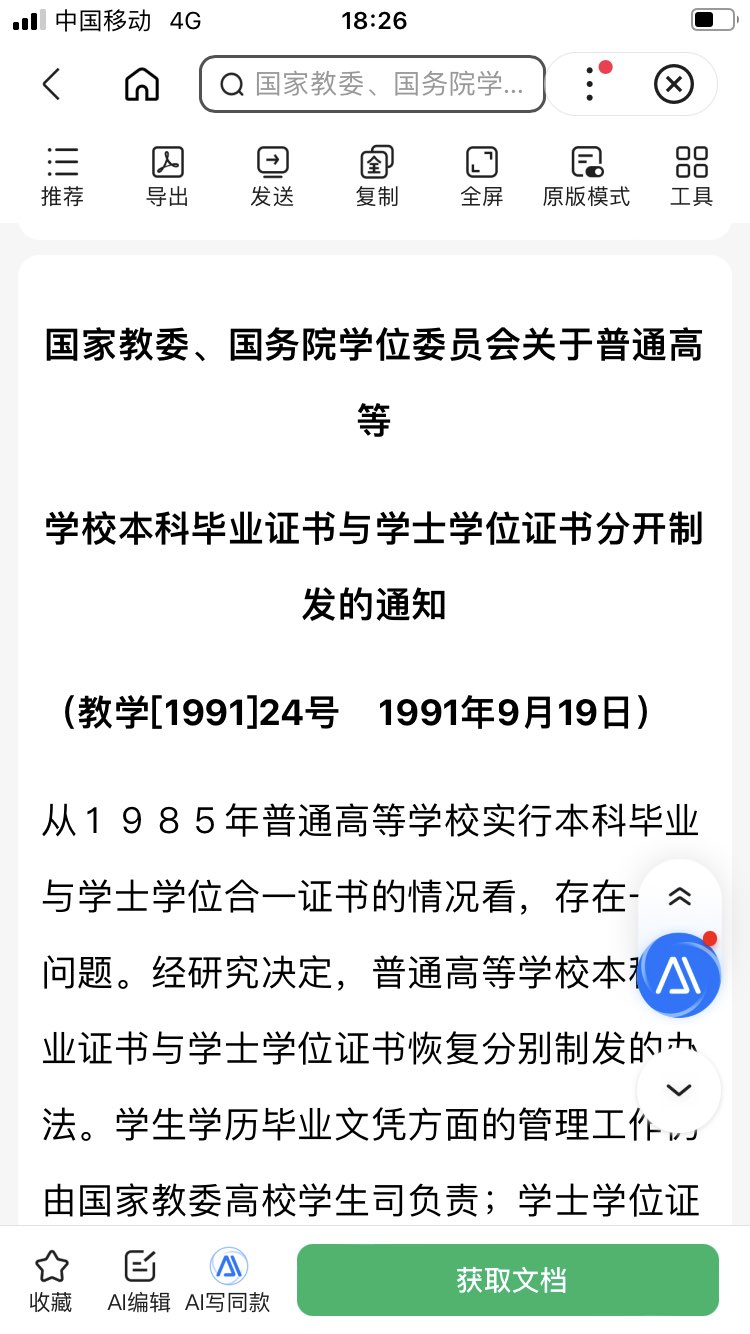Viewport: 750px width, 1334px height.
Task: Tap the floating down-chevron button
Action: 679,1089
